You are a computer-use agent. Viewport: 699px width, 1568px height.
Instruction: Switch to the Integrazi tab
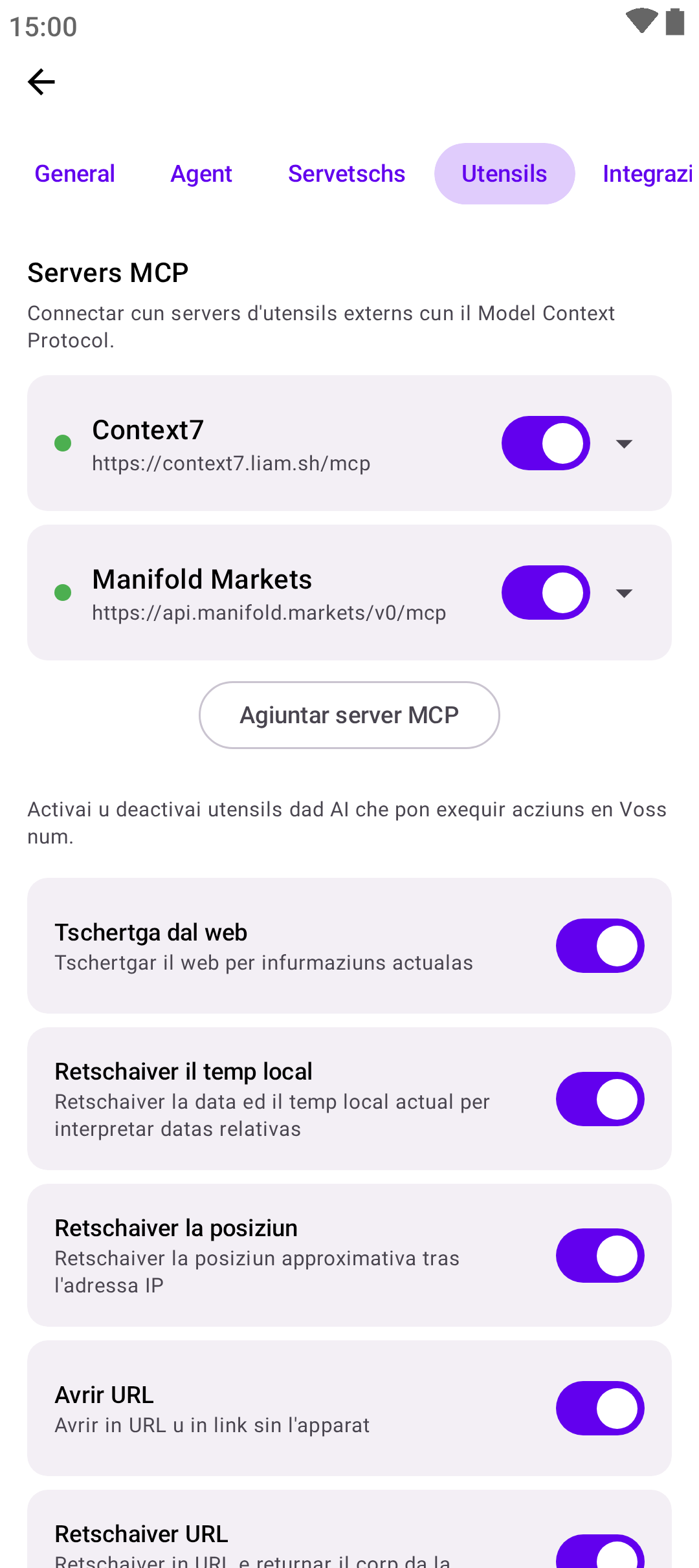point(647,174)
